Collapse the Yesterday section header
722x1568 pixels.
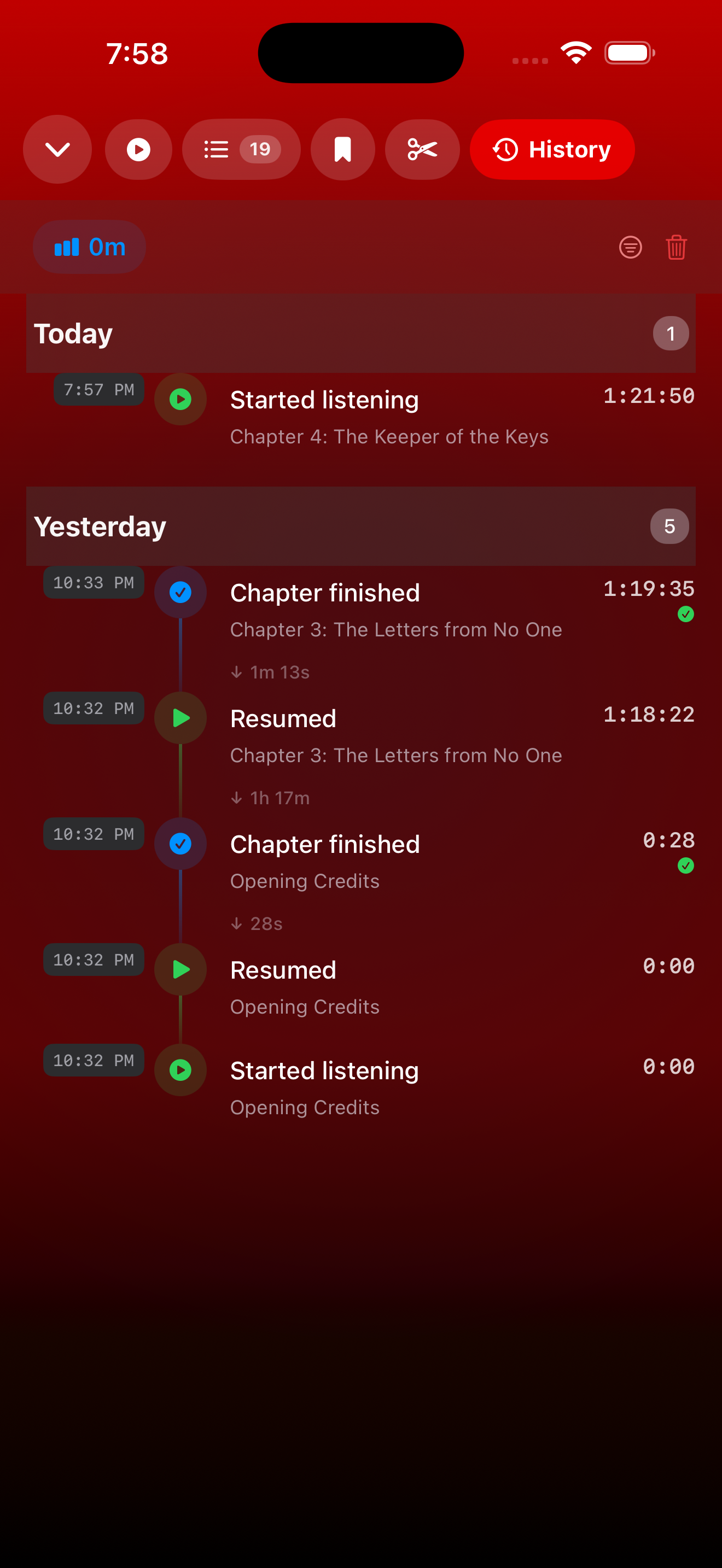pos(360,526)
